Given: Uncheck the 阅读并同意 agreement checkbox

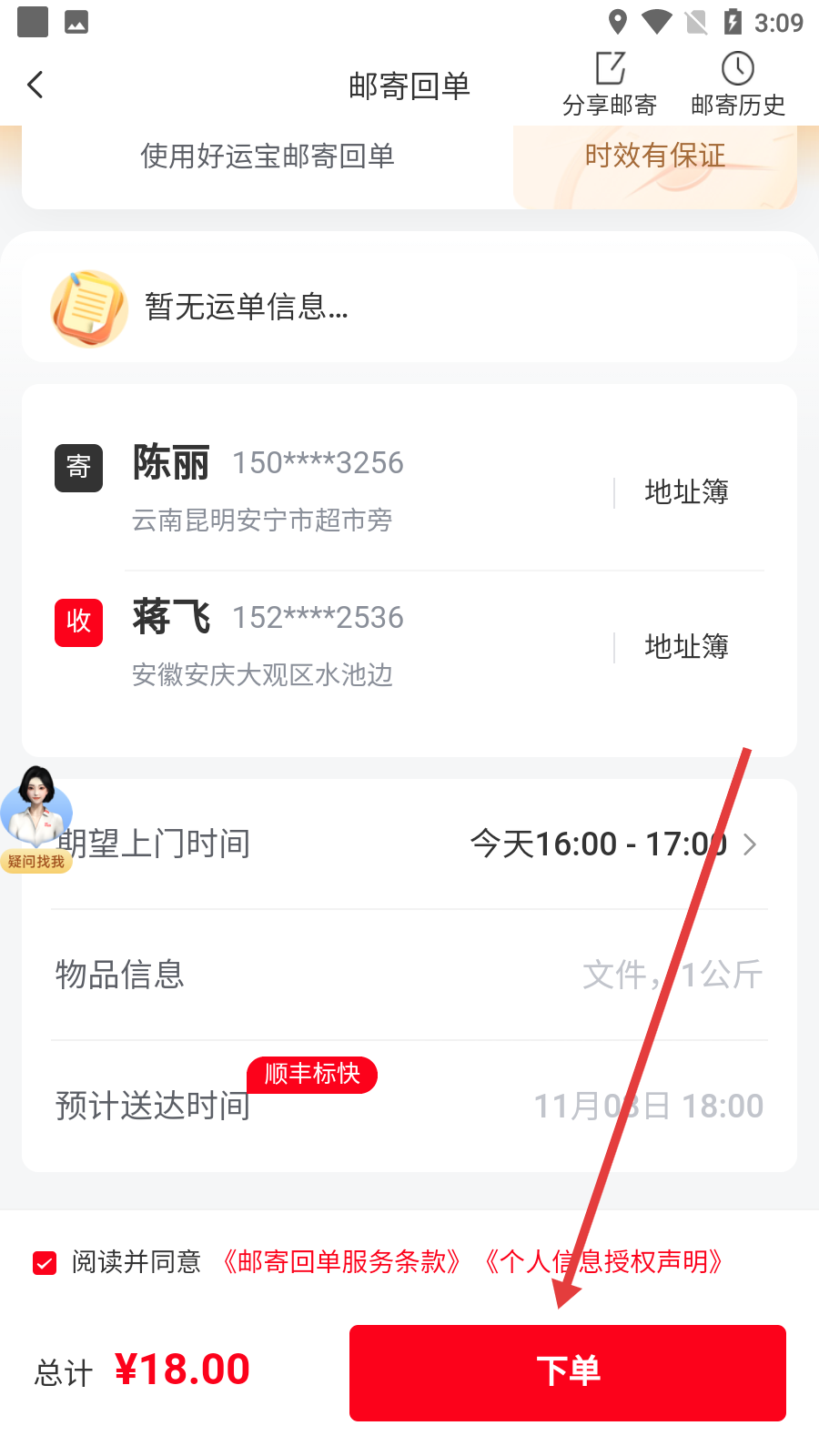Looking at the screenshot, I should (45, 1262).
